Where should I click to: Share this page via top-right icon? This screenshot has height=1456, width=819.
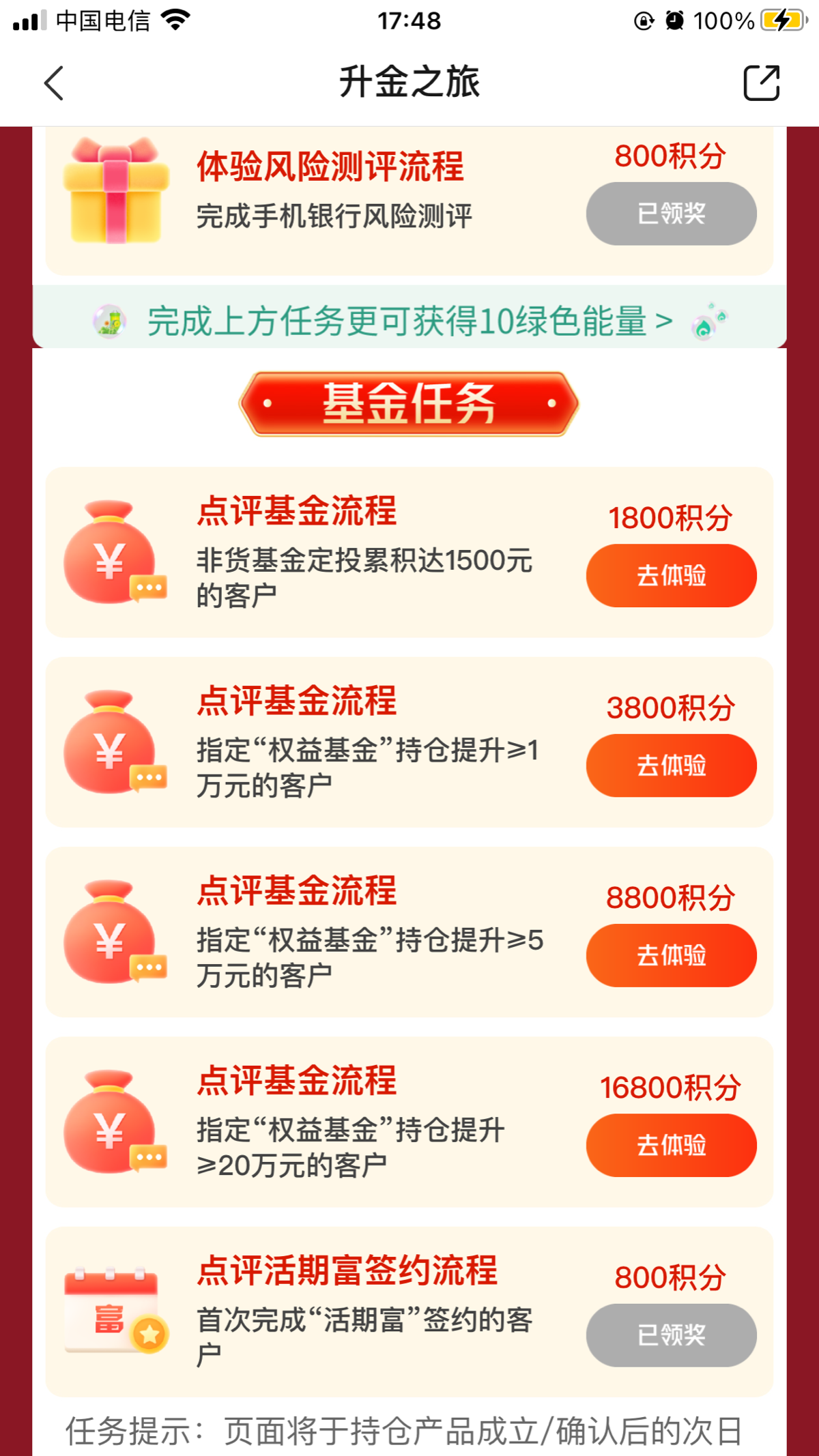[761, 83]
